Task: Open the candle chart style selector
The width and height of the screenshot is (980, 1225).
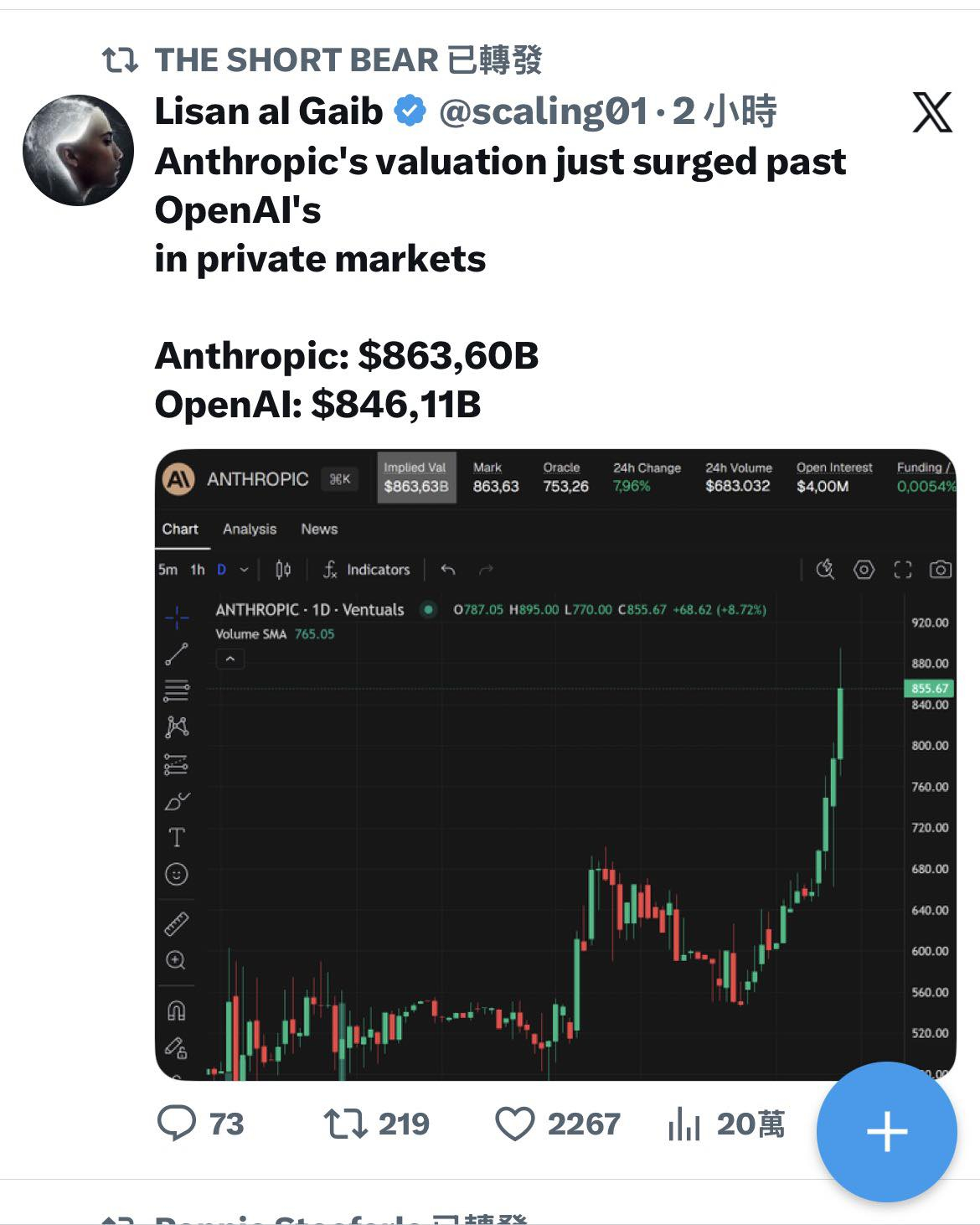Action: (282, 569)
